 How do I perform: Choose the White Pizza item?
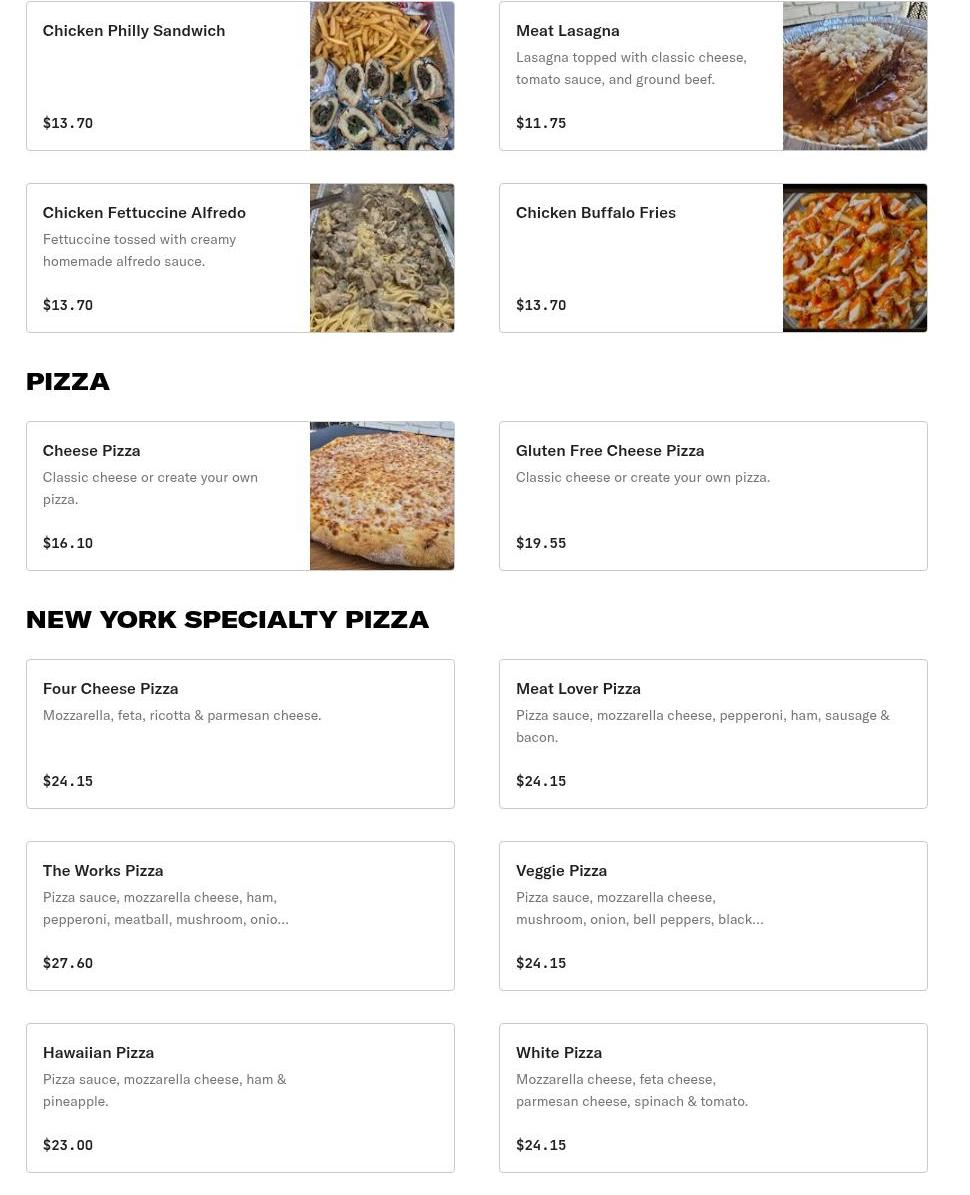713,1098
